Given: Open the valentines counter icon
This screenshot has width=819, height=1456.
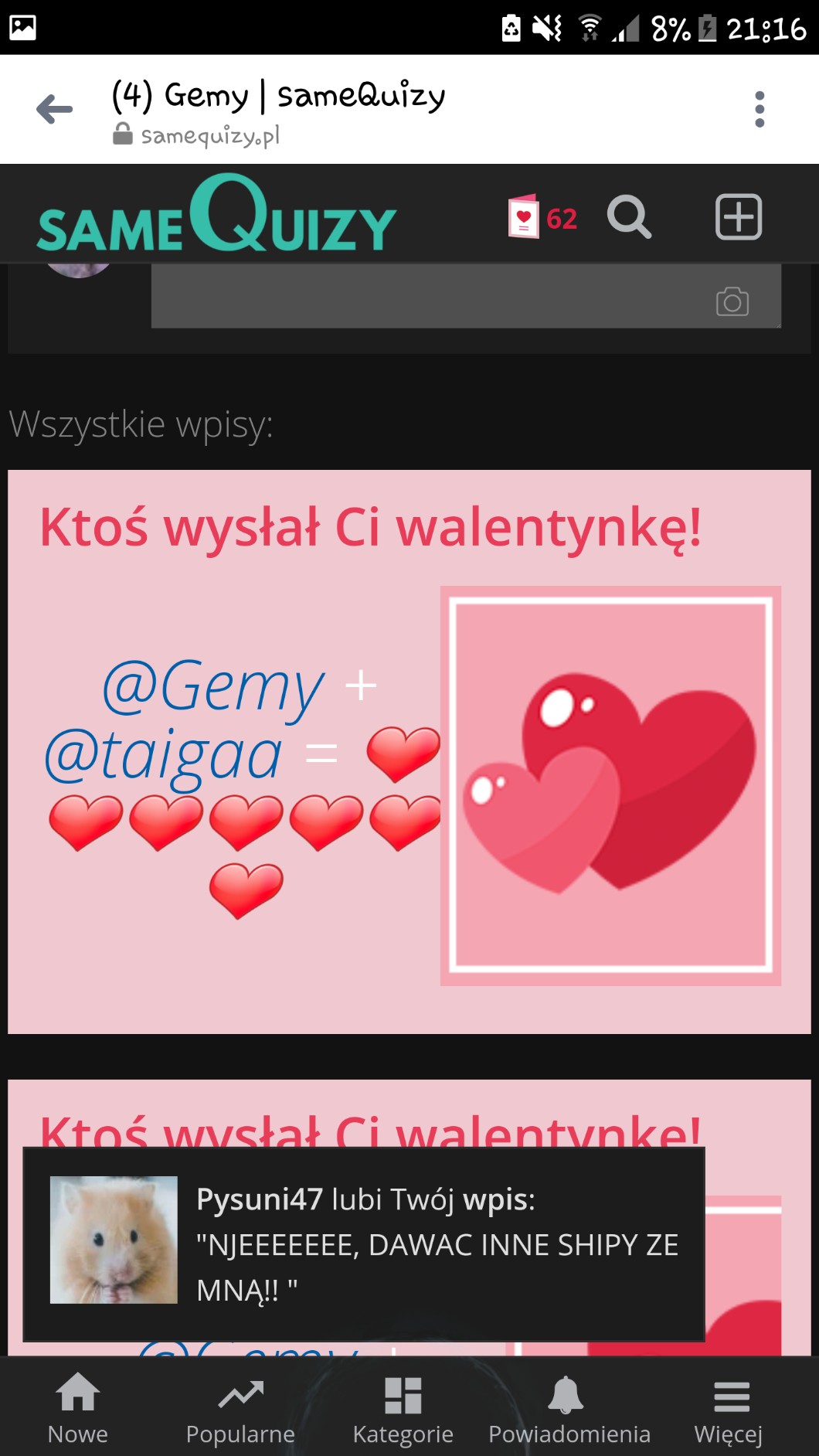Looking at the screenshot, I should pyautogui.click(x=542, y=217).
